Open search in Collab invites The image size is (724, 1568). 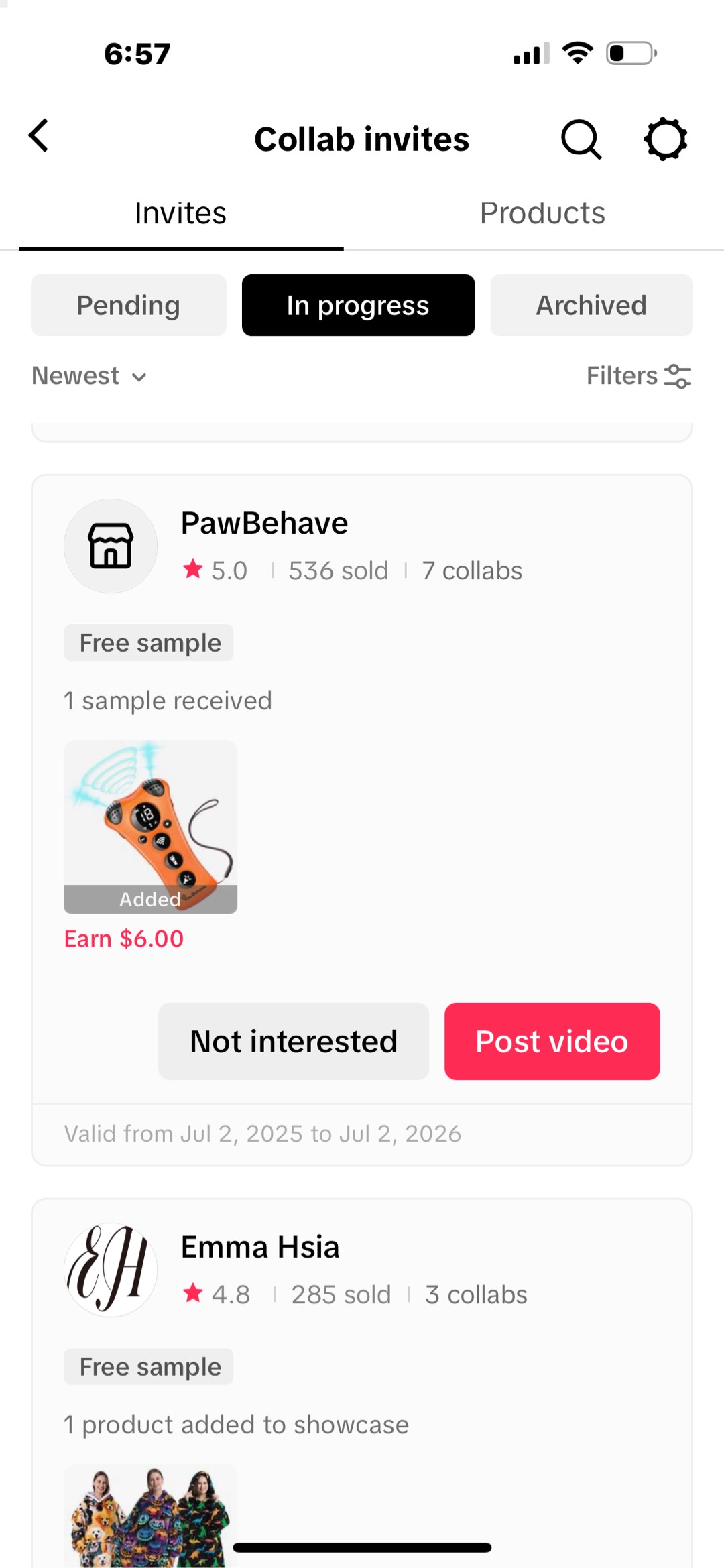(581, 139)
